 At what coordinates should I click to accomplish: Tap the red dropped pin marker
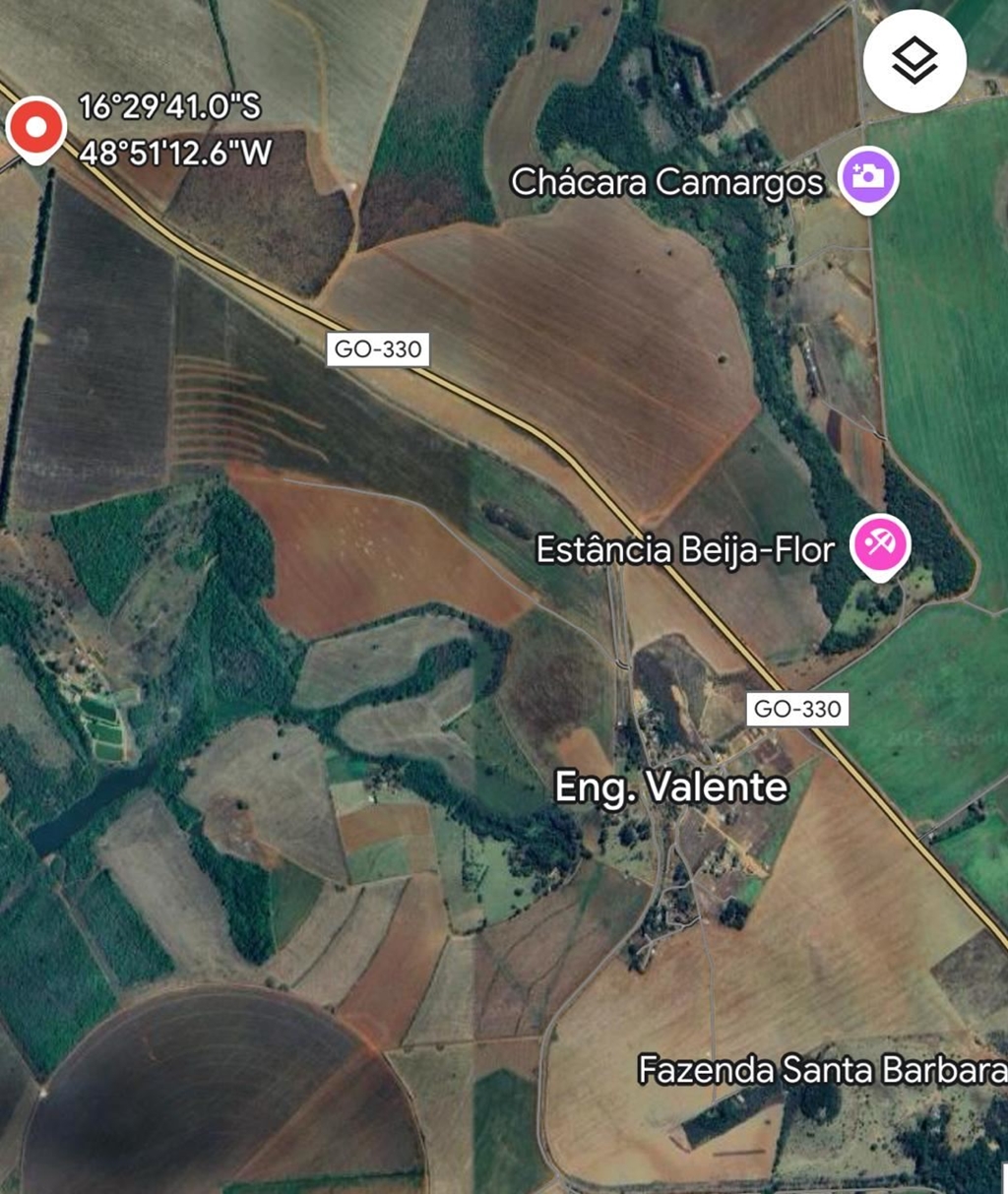click(x=36, y=128)
